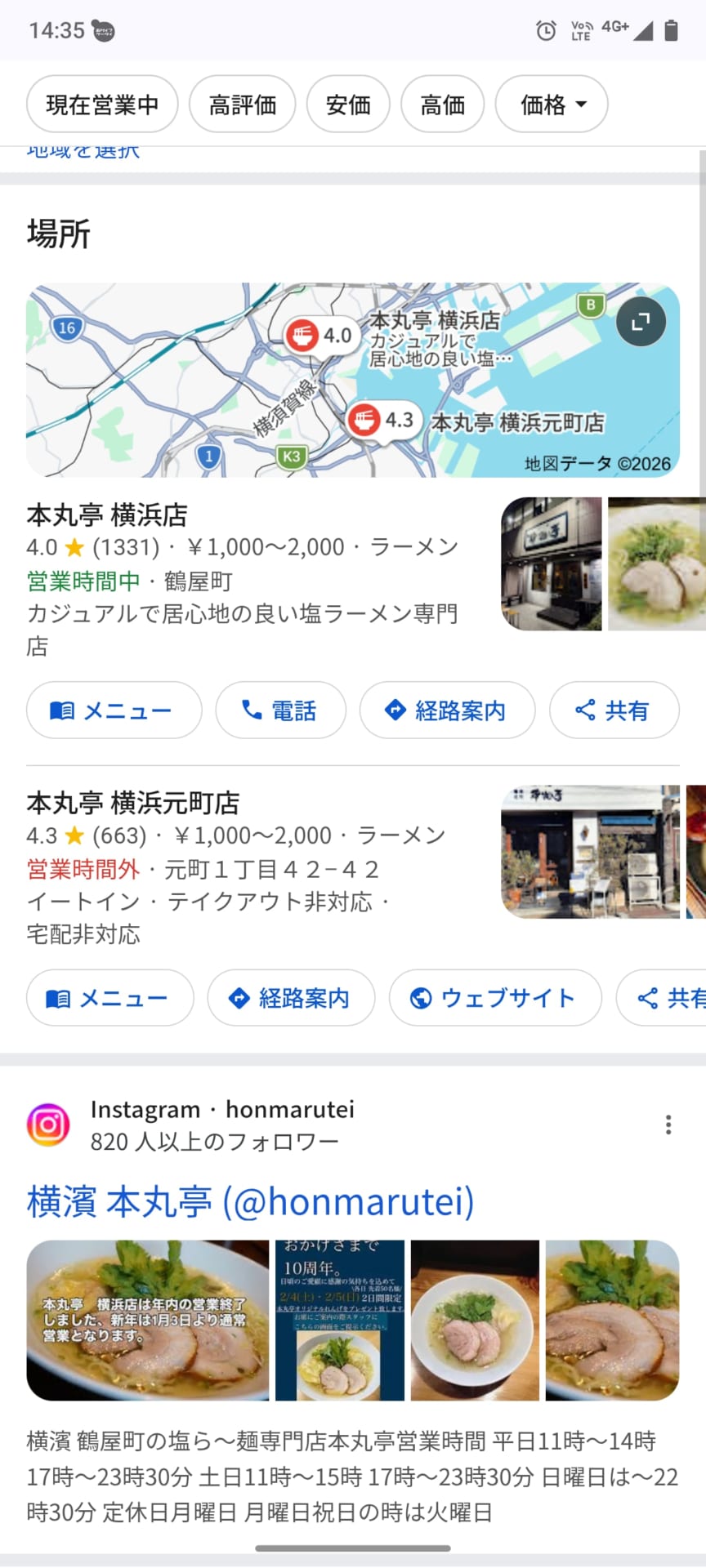Select the 現在営業中 filter chip
Screen dimensions: 706x1568
[102, 105]
